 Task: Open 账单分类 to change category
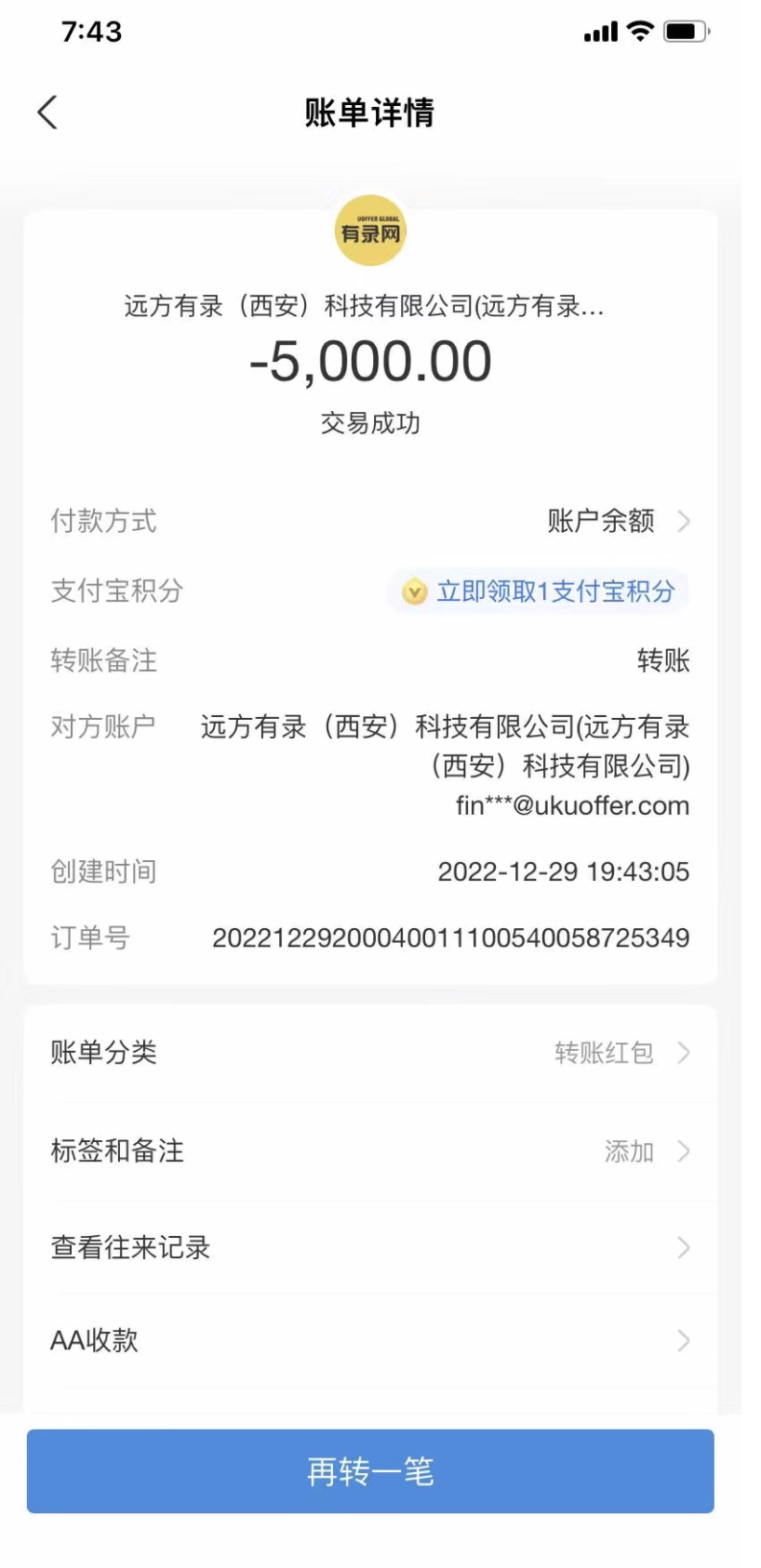(x=370, y=1053)
